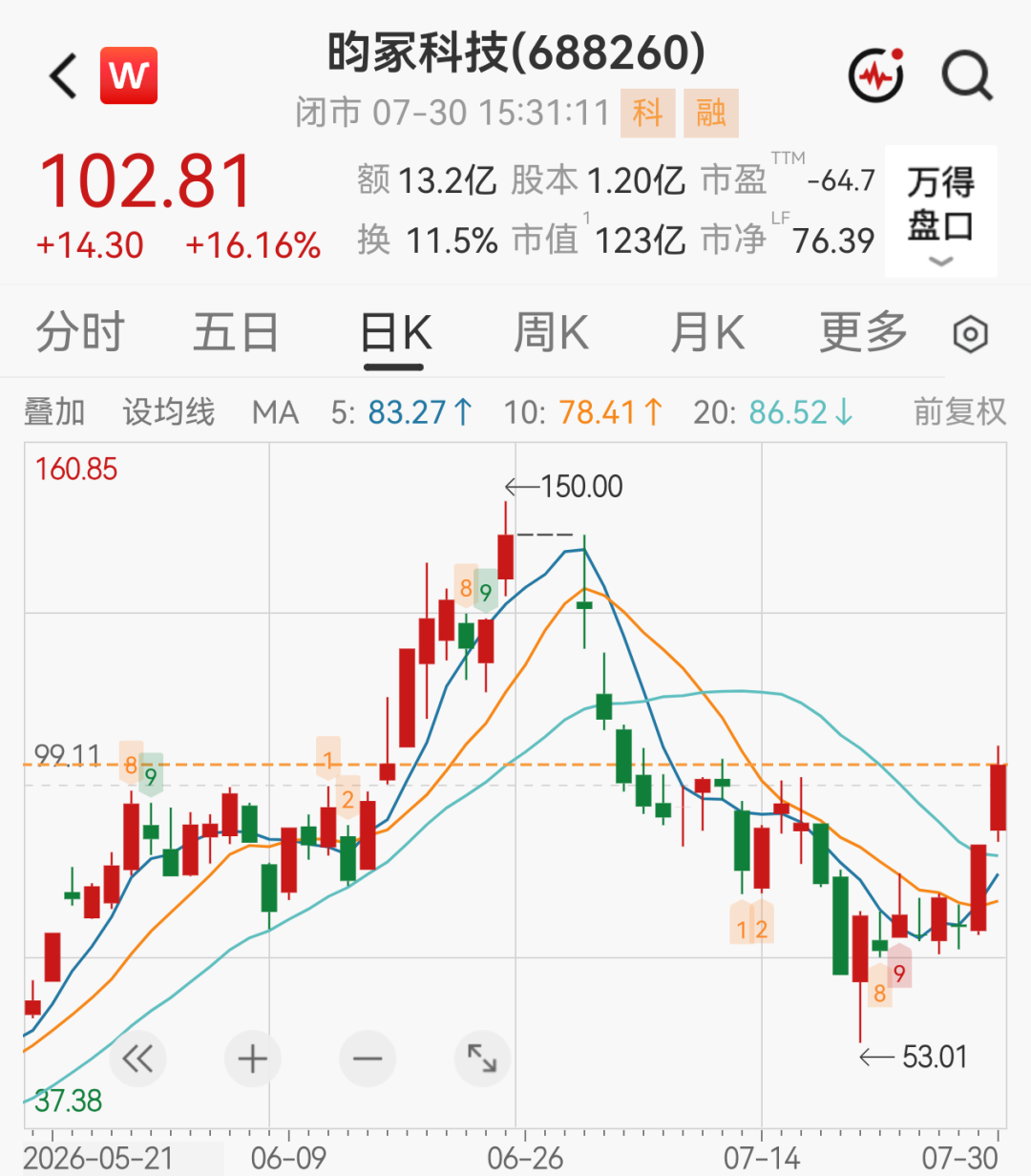This screenshot has height=1176, width=1031.
Task: Tap 叠加 to overlay another stock
Action: pos(54,412)
